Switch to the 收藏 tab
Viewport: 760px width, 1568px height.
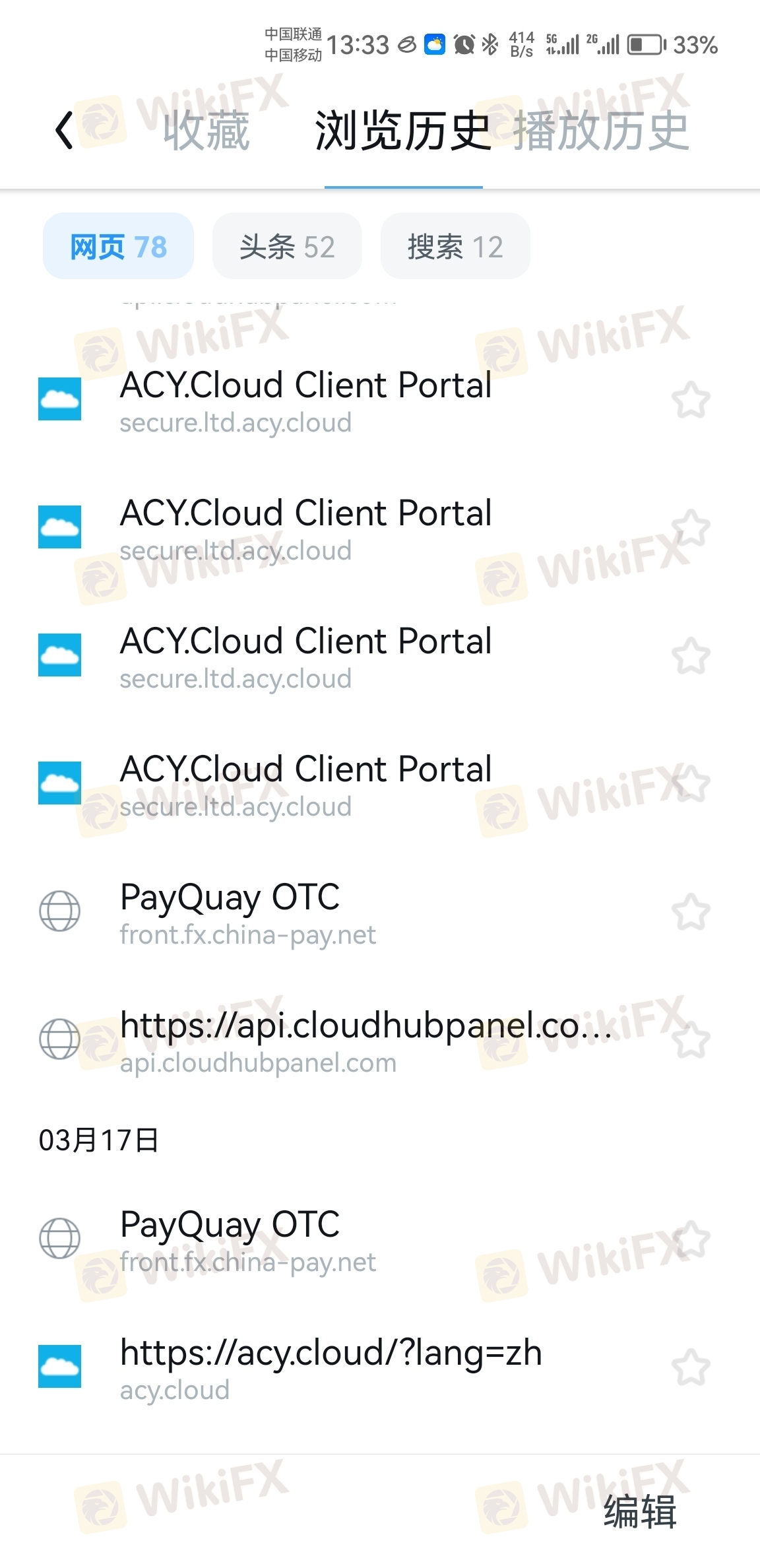point(206,130)
